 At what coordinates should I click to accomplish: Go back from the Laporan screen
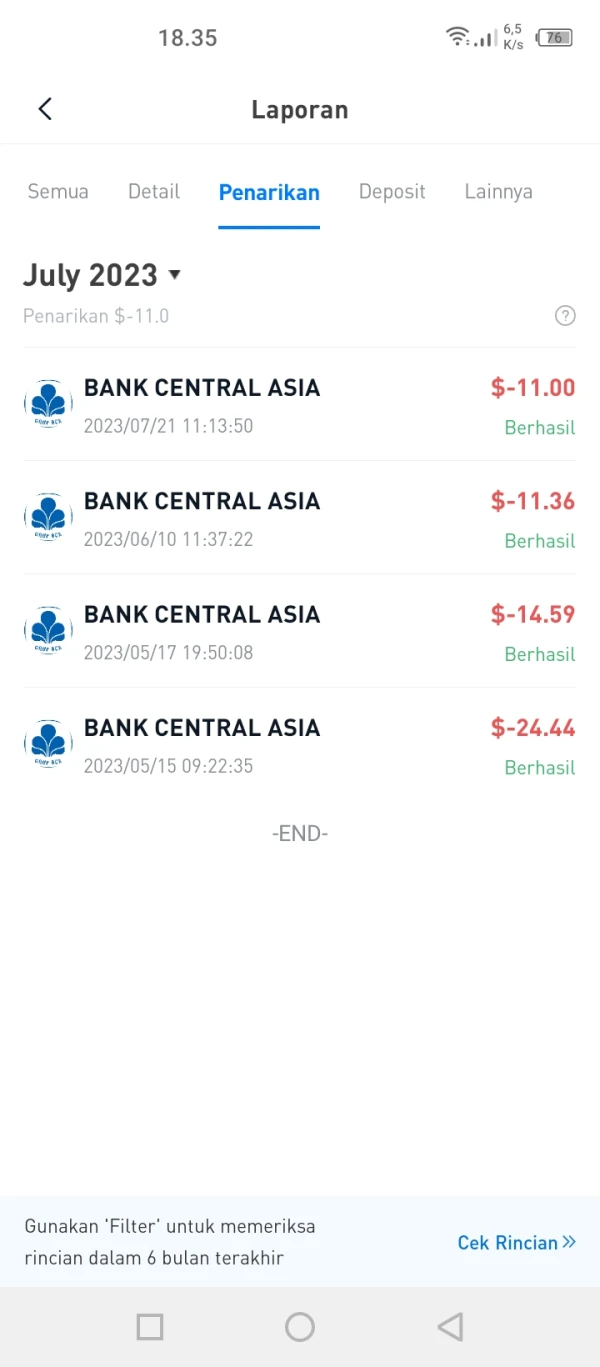45,109
